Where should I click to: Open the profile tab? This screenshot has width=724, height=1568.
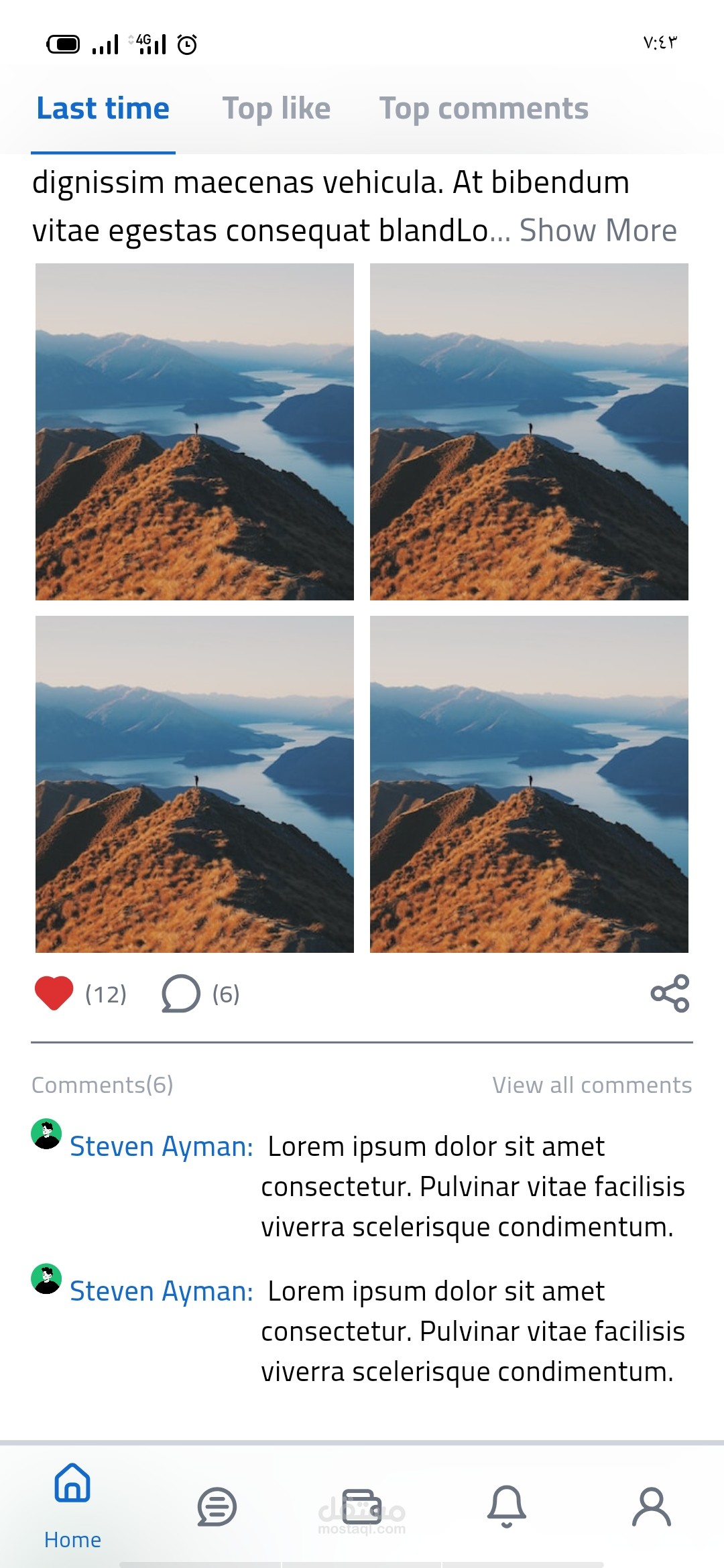point(652,1506)
